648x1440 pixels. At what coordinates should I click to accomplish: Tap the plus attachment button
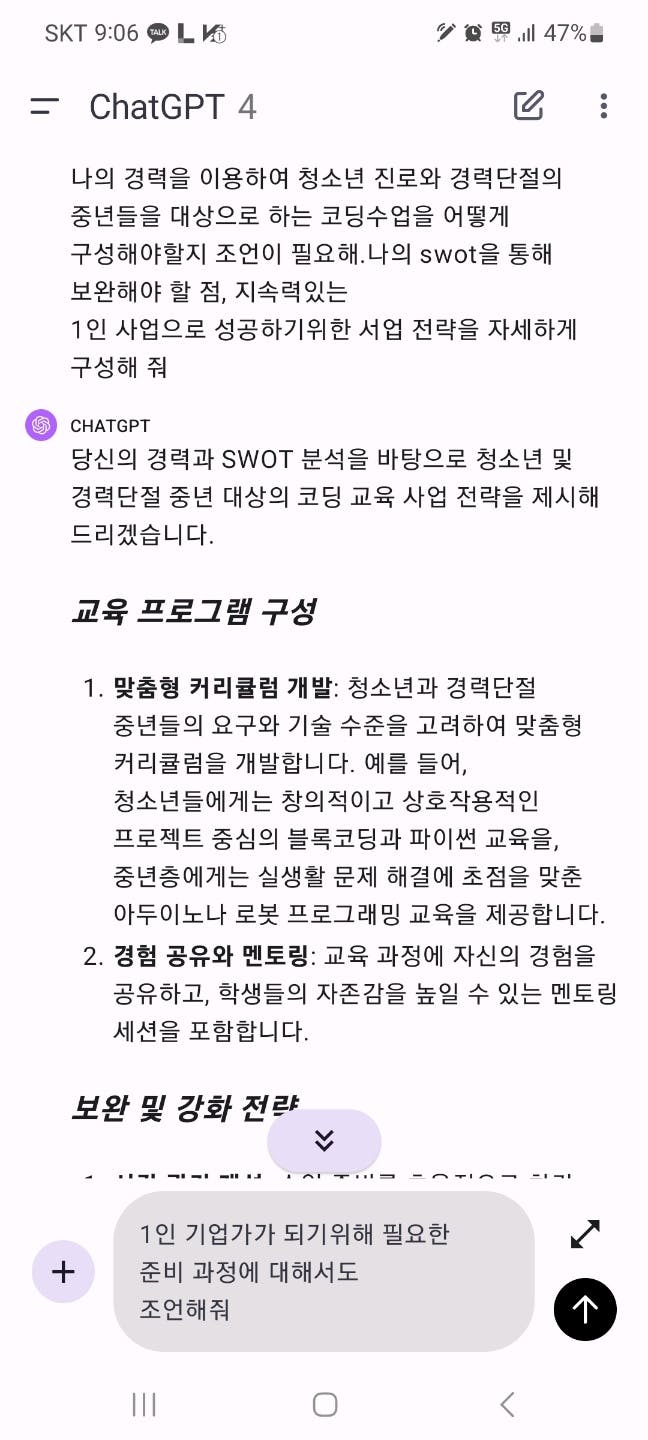tap(63, 1271)
